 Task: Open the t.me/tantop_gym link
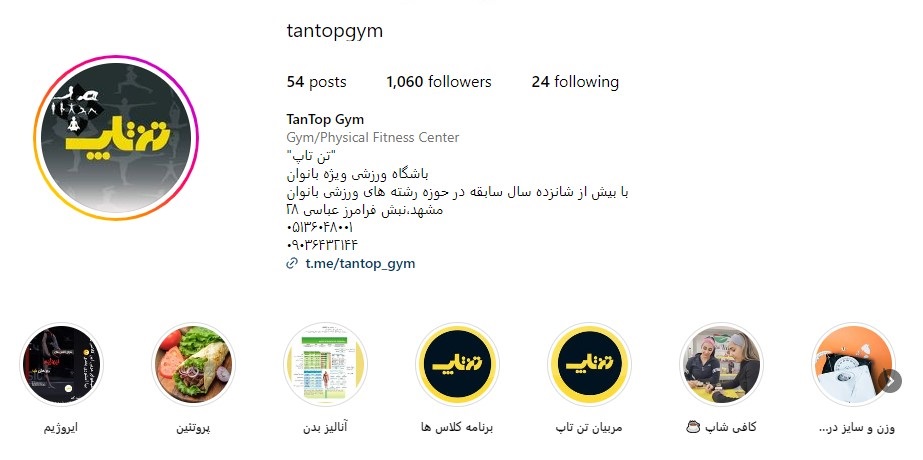point(359,264)
